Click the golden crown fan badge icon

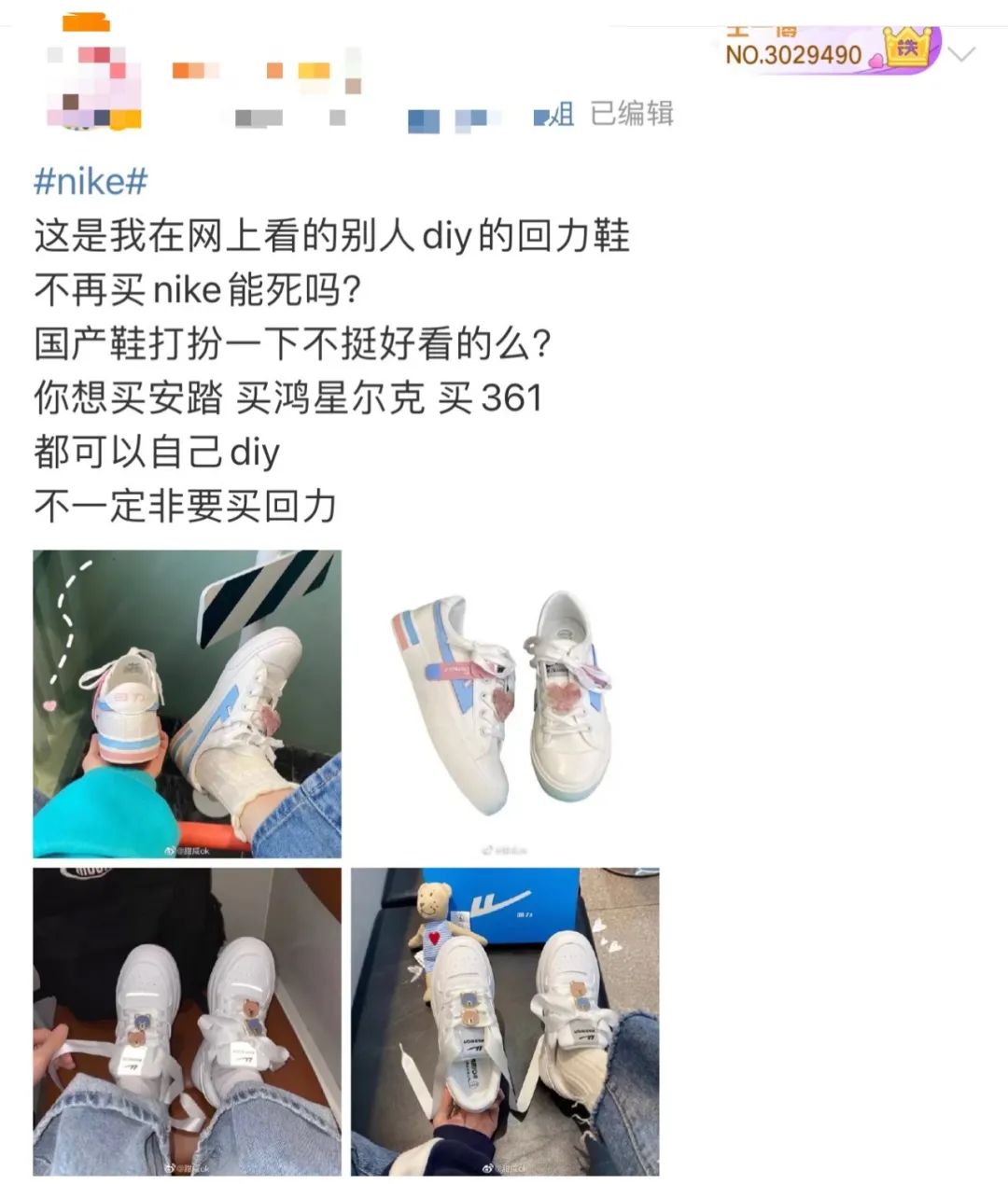[907, 46]
